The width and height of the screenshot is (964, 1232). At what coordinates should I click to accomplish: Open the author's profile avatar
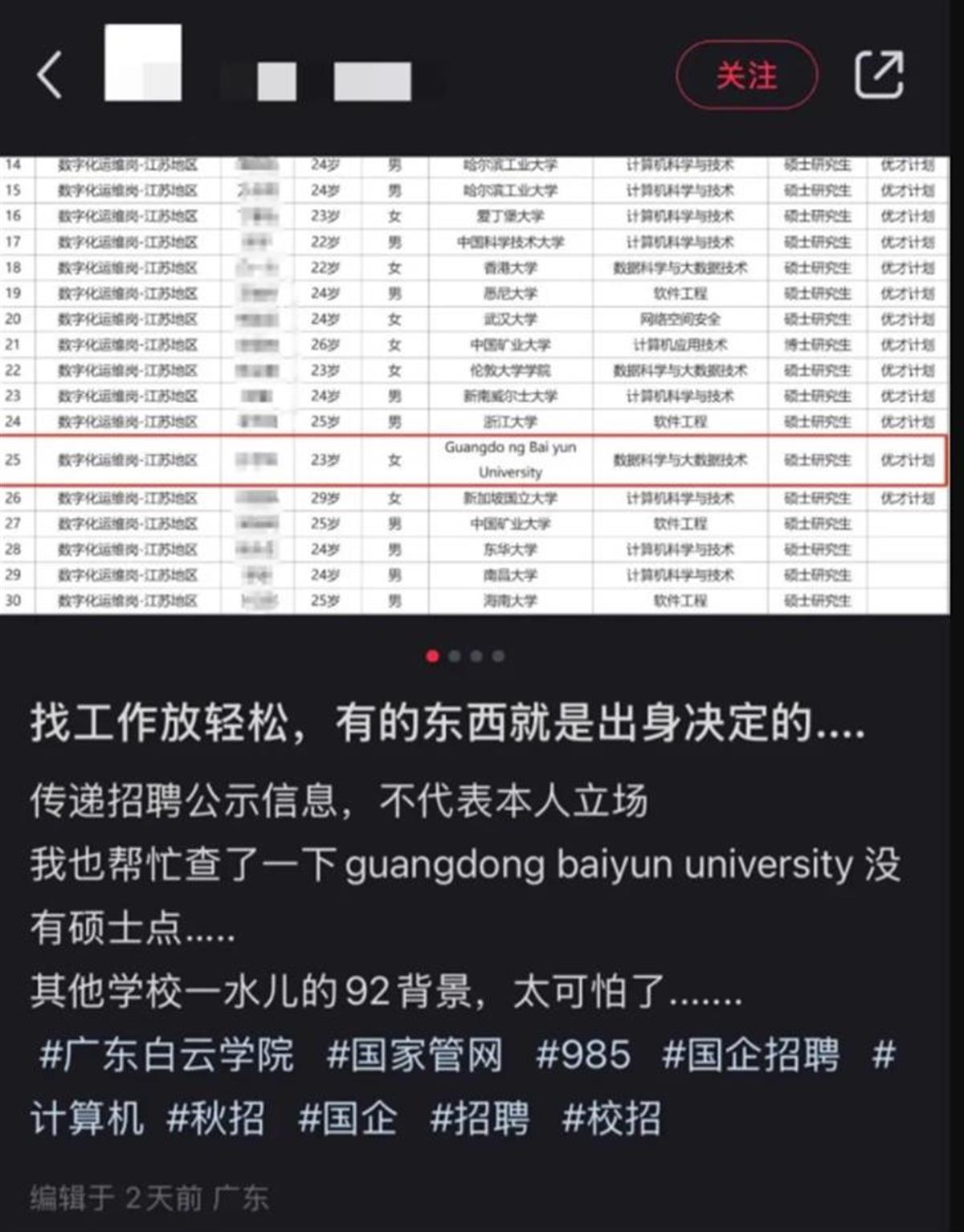tap(143, 63)
